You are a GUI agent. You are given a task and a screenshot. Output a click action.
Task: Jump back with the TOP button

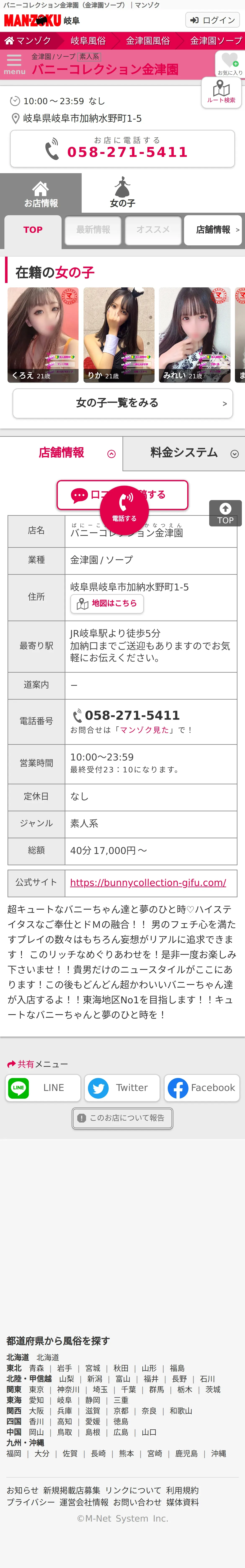pyautogui.click(x=226, y=513)
